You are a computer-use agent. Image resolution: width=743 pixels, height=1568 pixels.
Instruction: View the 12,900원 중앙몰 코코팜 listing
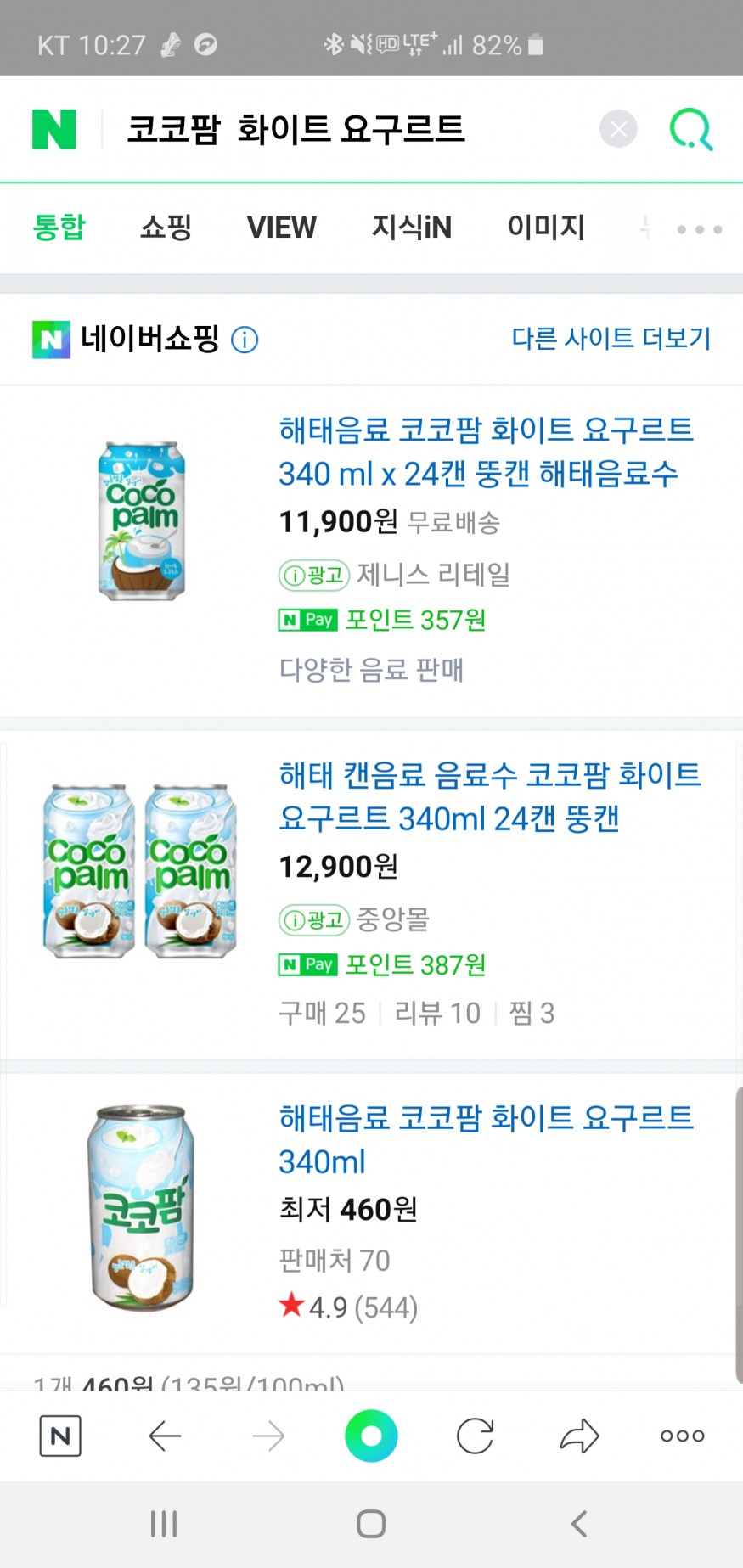tap(489, 796)
